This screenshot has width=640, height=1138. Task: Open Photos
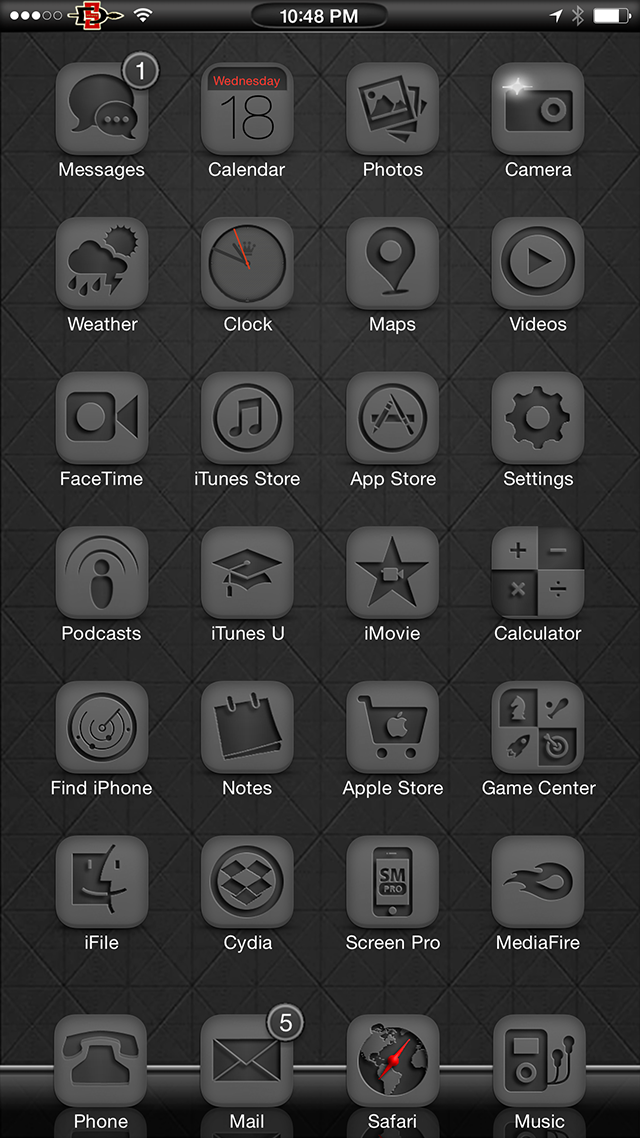coord(392,109)
